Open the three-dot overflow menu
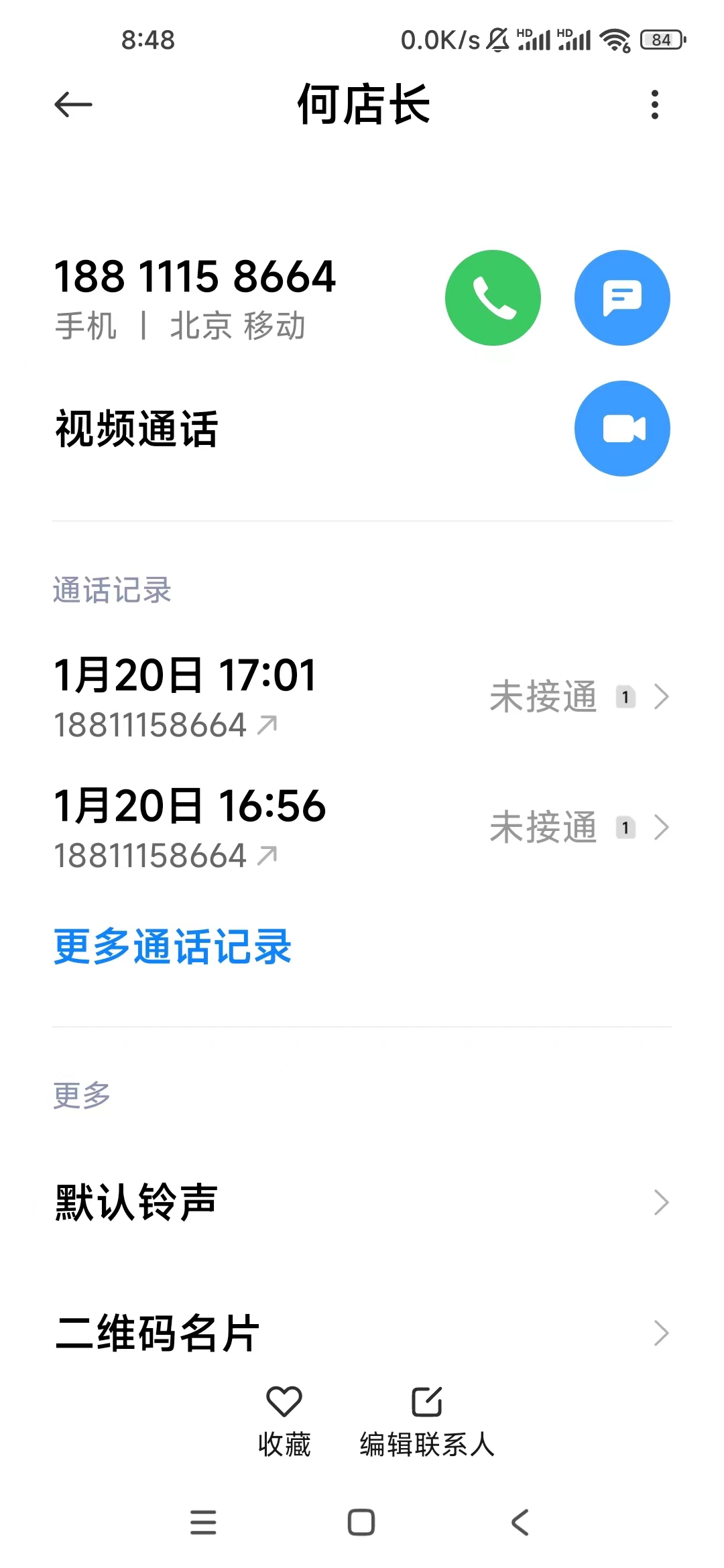The height and width of the screenshot is (1568, 724). 654,105
